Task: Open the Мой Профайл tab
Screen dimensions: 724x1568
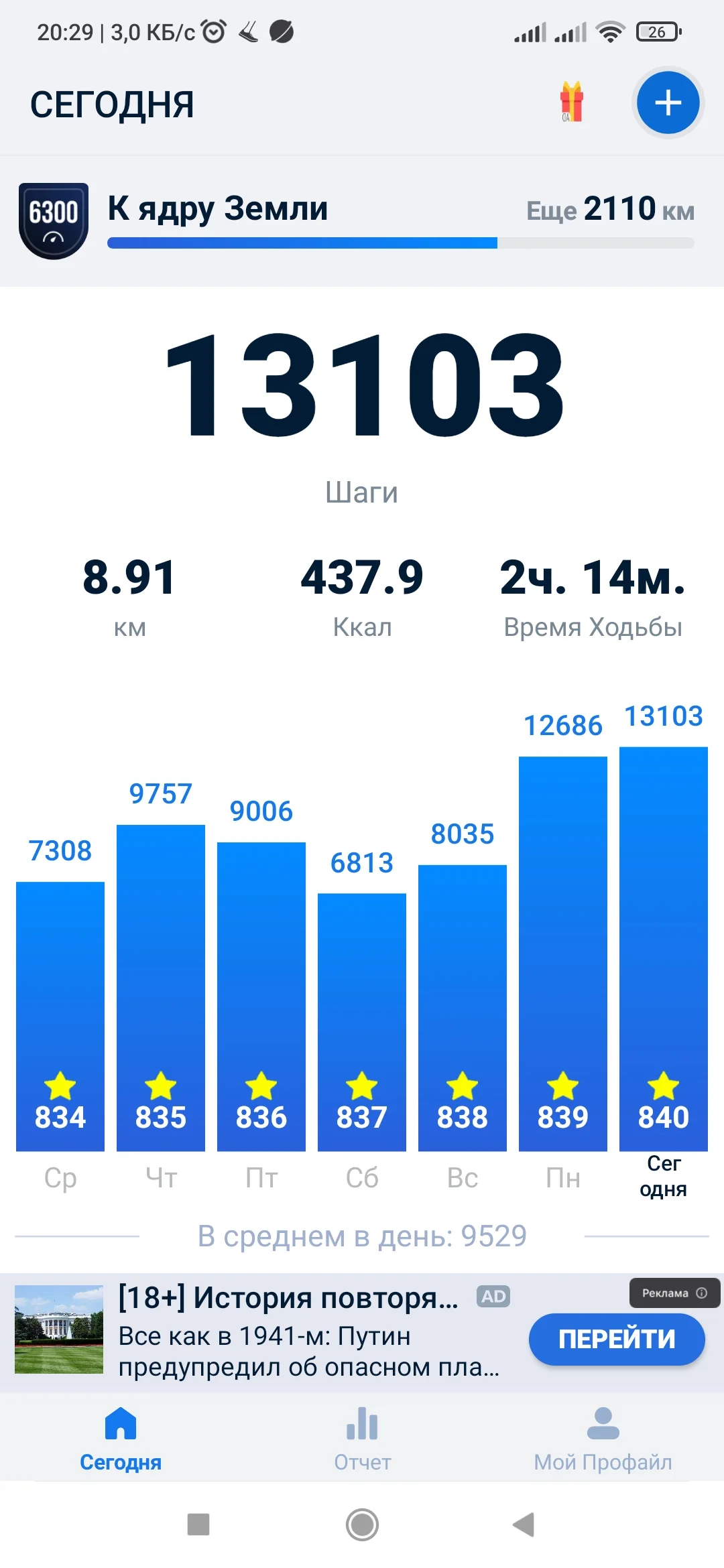Action: pyautogui.click(x=603, y=1438)
